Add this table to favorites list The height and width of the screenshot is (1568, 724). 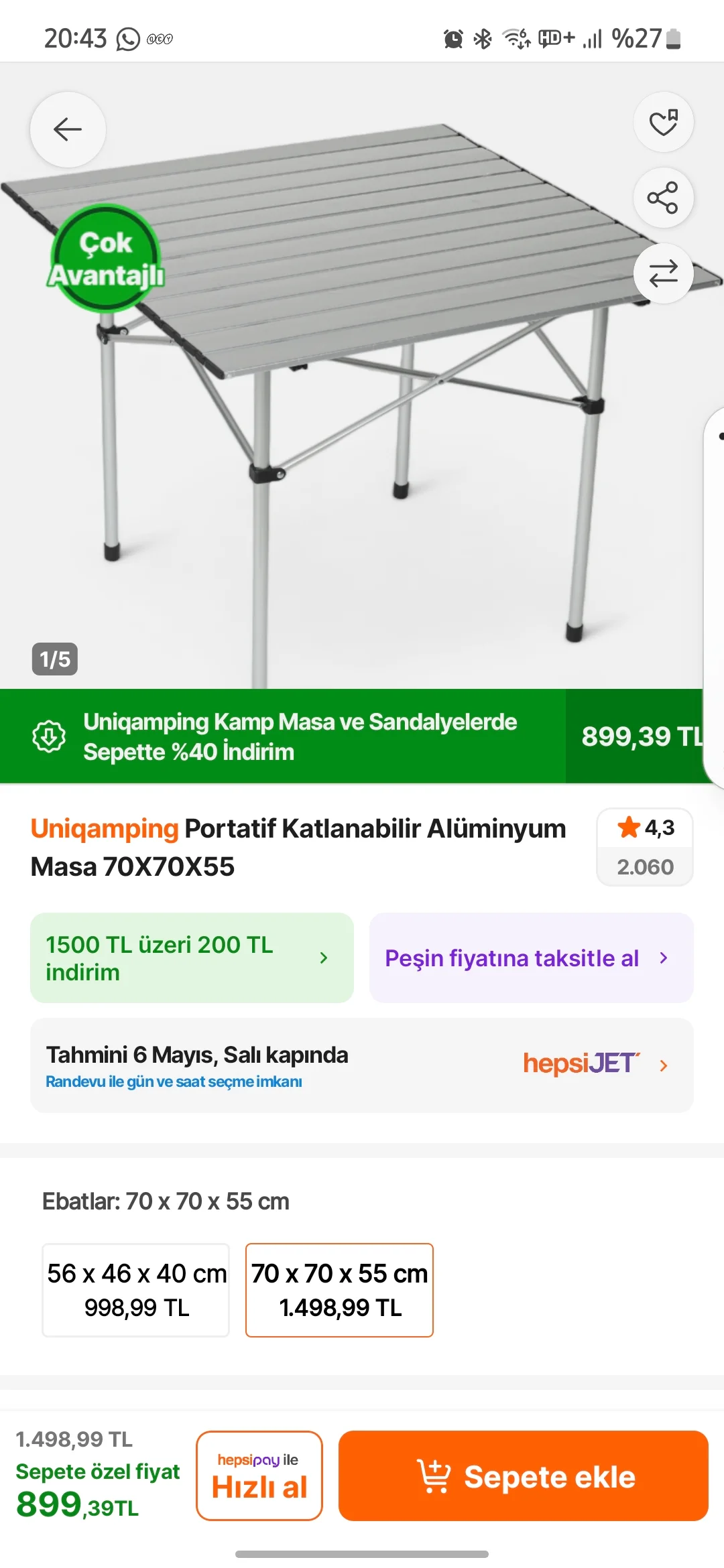pyautogui.click(x=663, y=123)
